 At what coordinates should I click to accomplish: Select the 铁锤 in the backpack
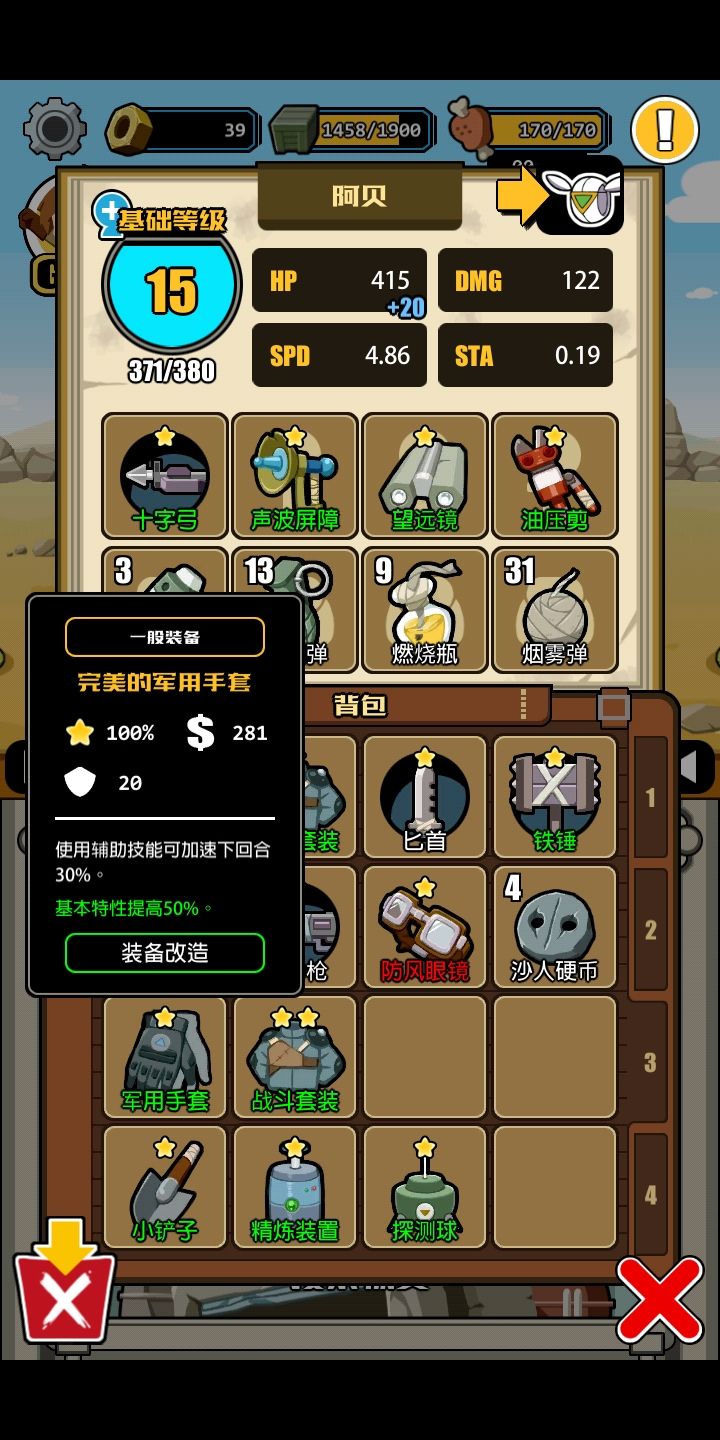[553, 795]
